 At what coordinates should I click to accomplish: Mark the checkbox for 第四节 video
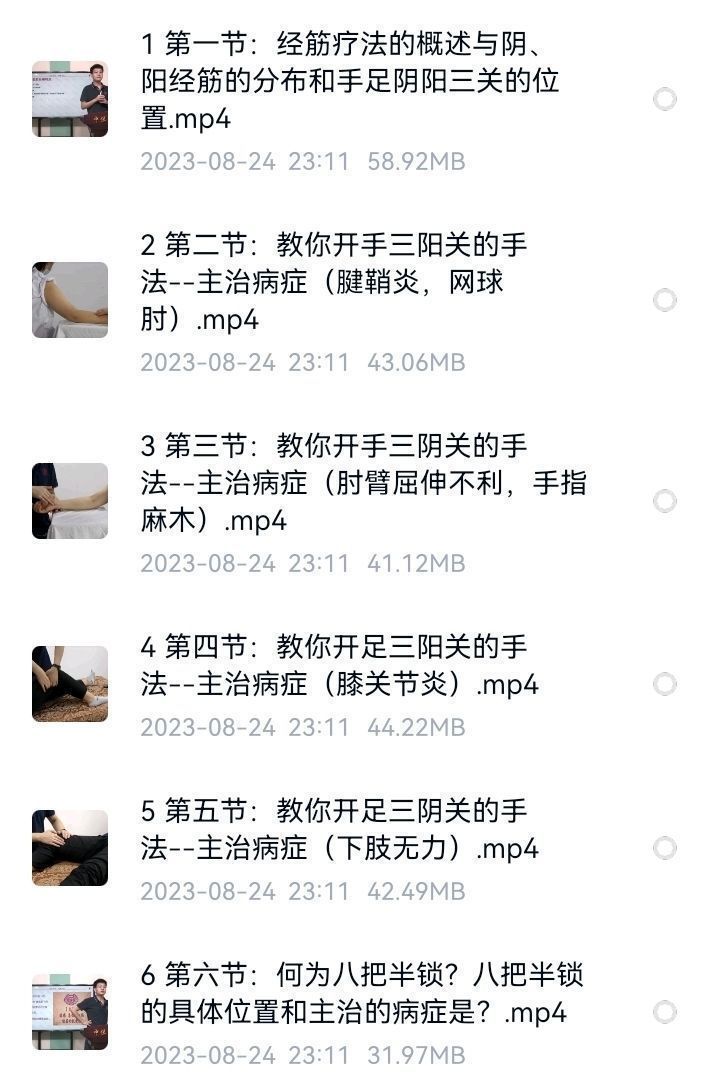(664, 684)
